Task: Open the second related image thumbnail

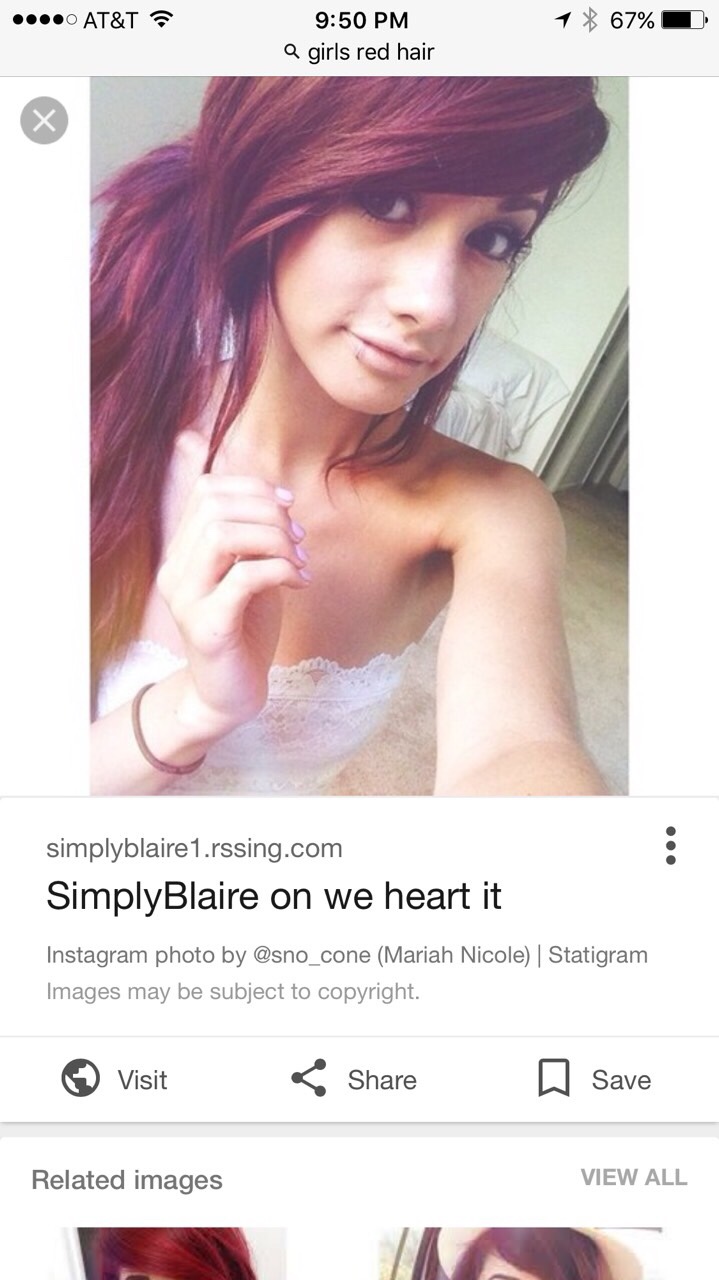Action: [x=520, y=1254]
